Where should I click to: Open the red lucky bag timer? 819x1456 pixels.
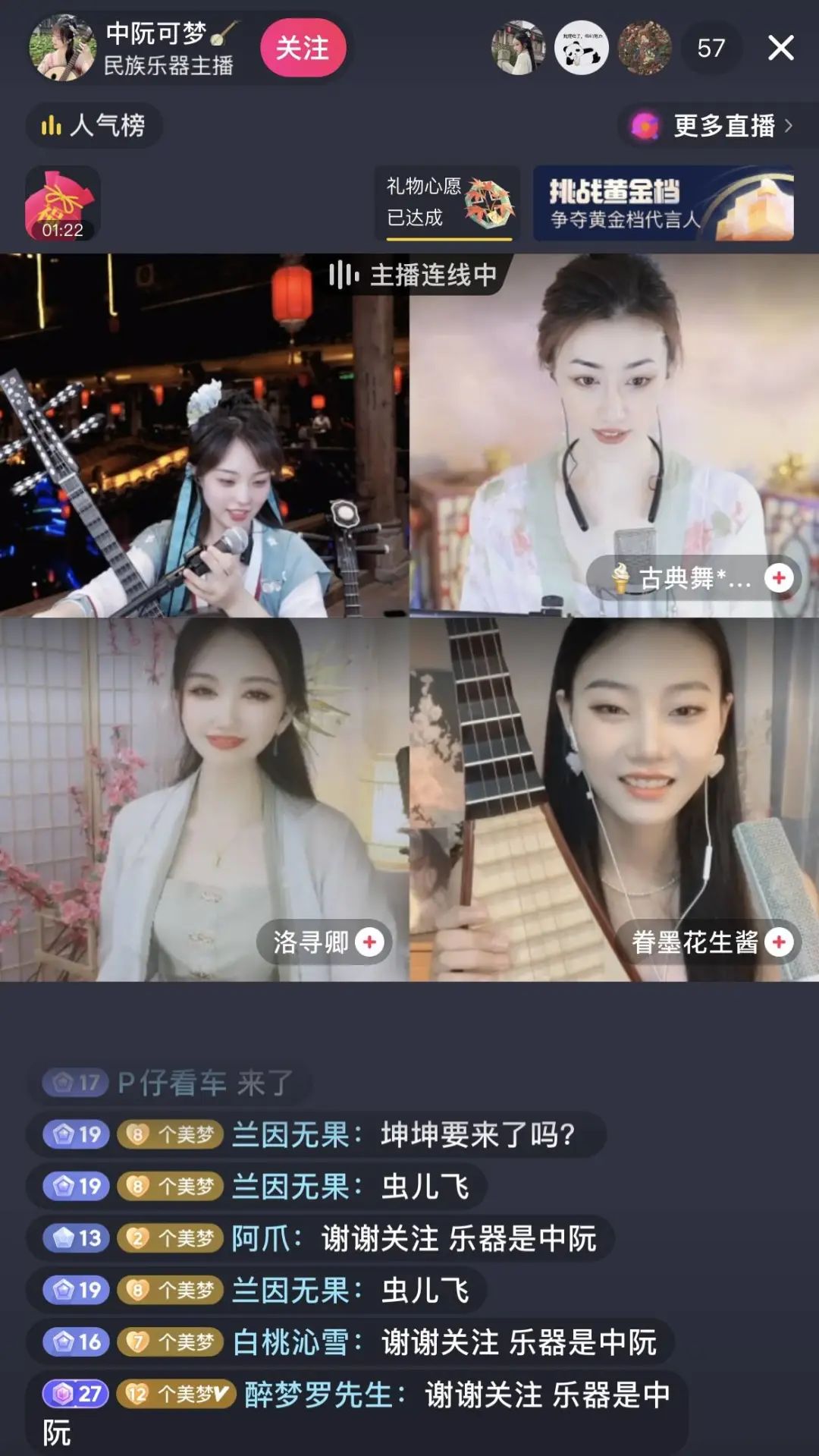62,203
